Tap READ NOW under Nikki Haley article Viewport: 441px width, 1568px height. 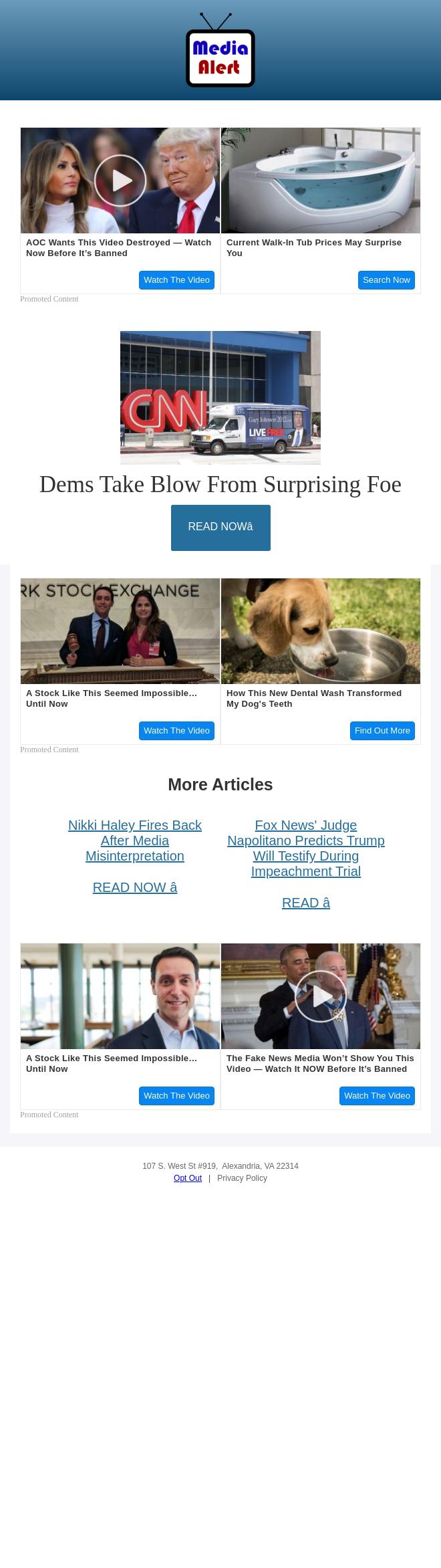[x=135, y=887]
